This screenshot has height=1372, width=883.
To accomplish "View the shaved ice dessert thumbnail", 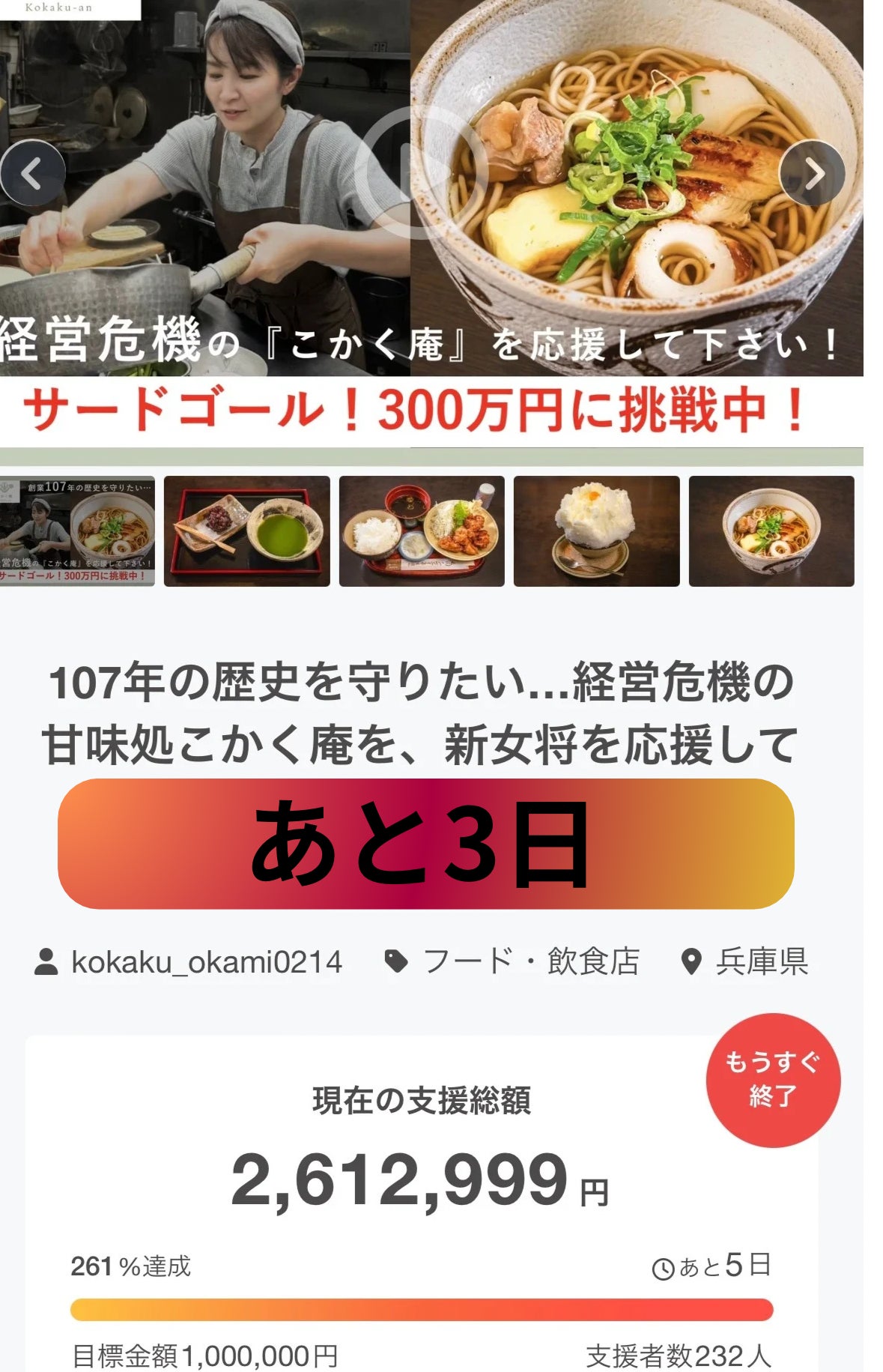I will coord(596,531).
